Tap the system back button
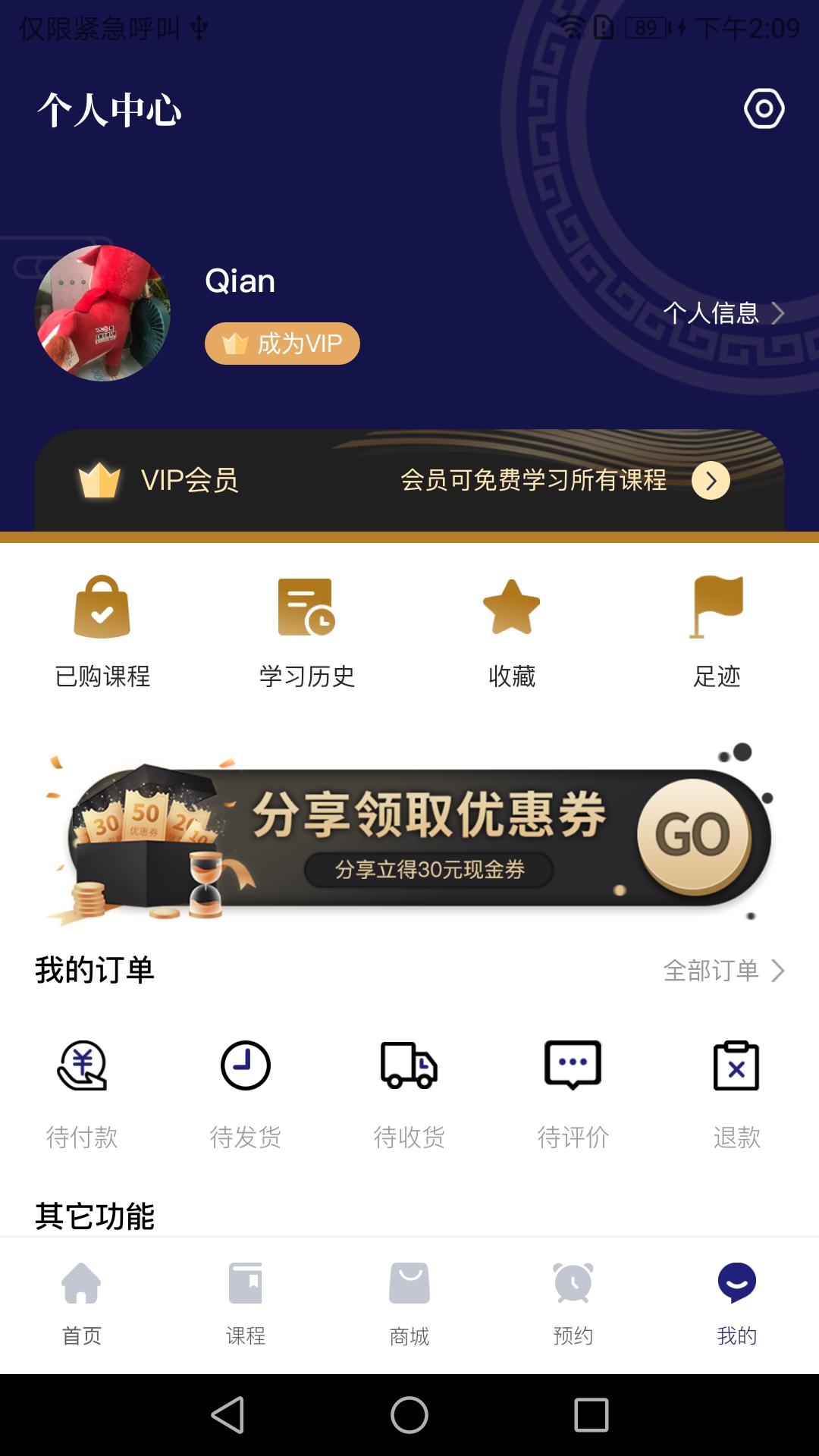 coord(227,1415)
